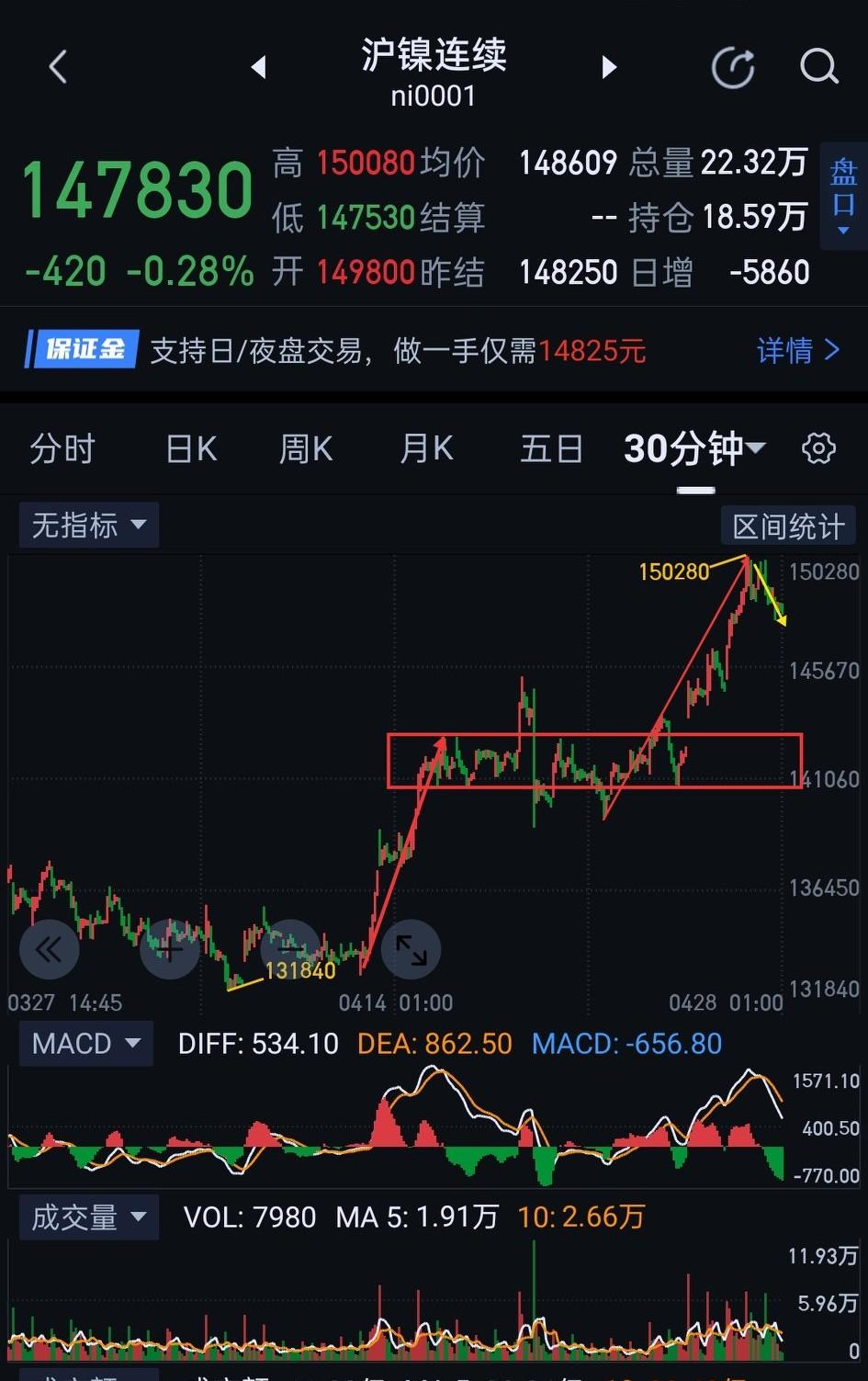Open chart settings with the gear icon
868x1381 pixels.
tap(817, 448)
